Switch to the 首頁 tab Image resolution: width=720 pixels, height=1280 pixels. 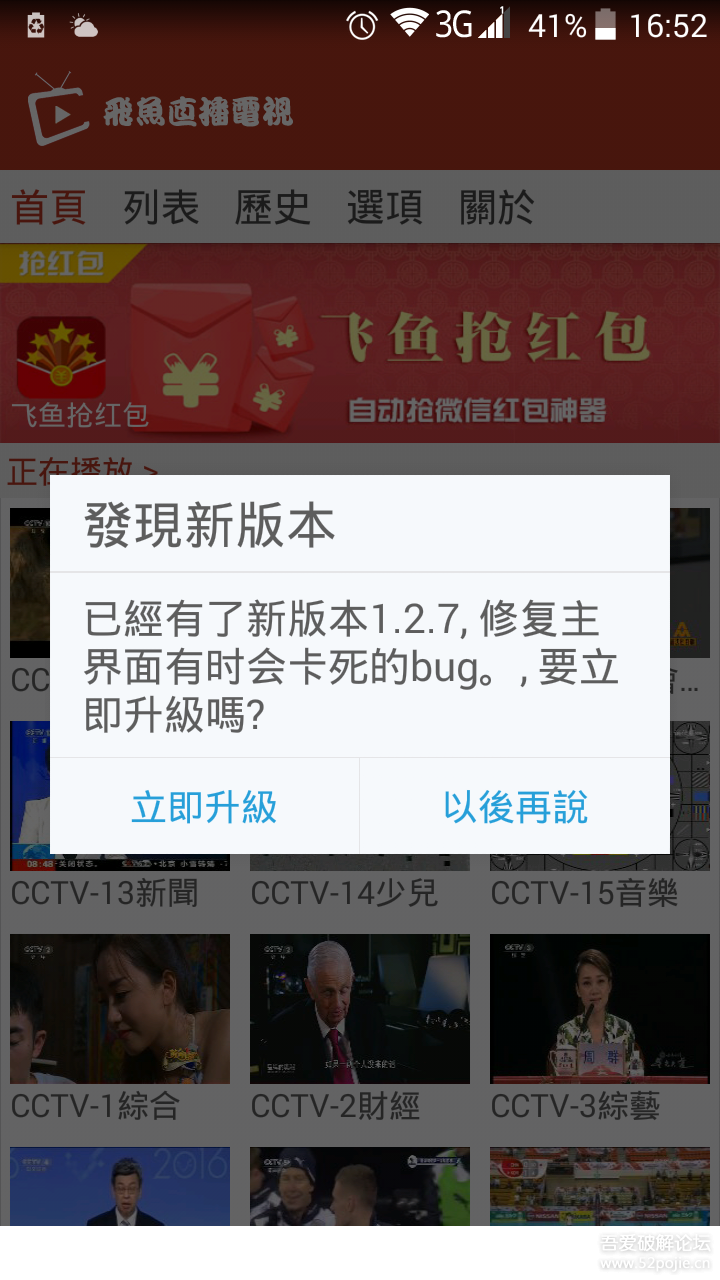click(x=49, y=207)
